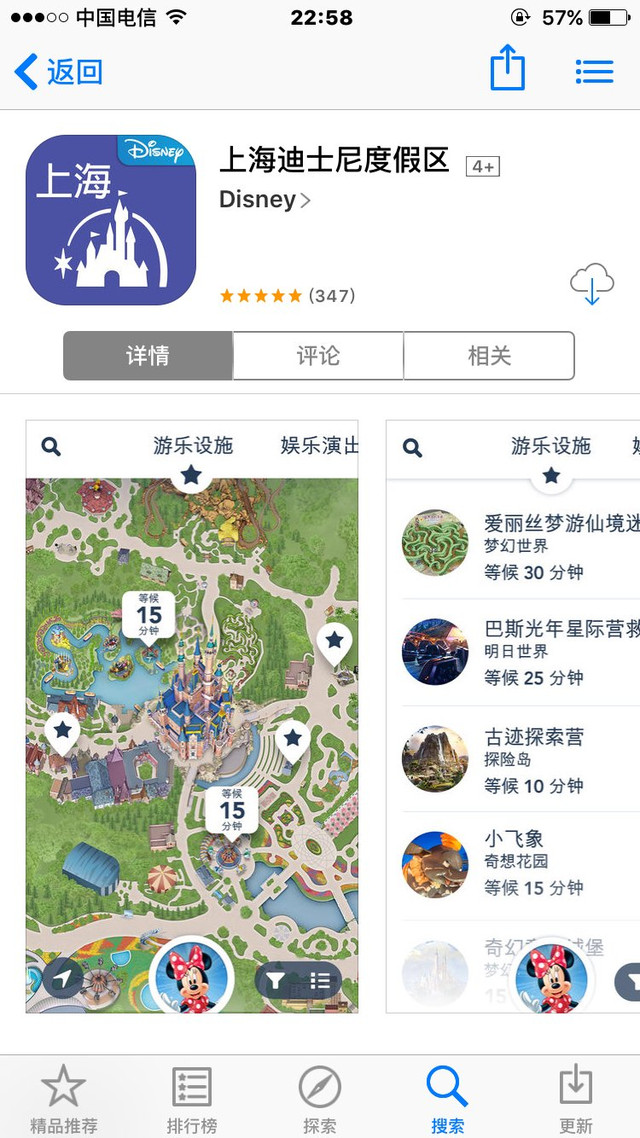Open the 排行榜 tab
This screenshot has height=1138, width=640.
point(192,1098)
